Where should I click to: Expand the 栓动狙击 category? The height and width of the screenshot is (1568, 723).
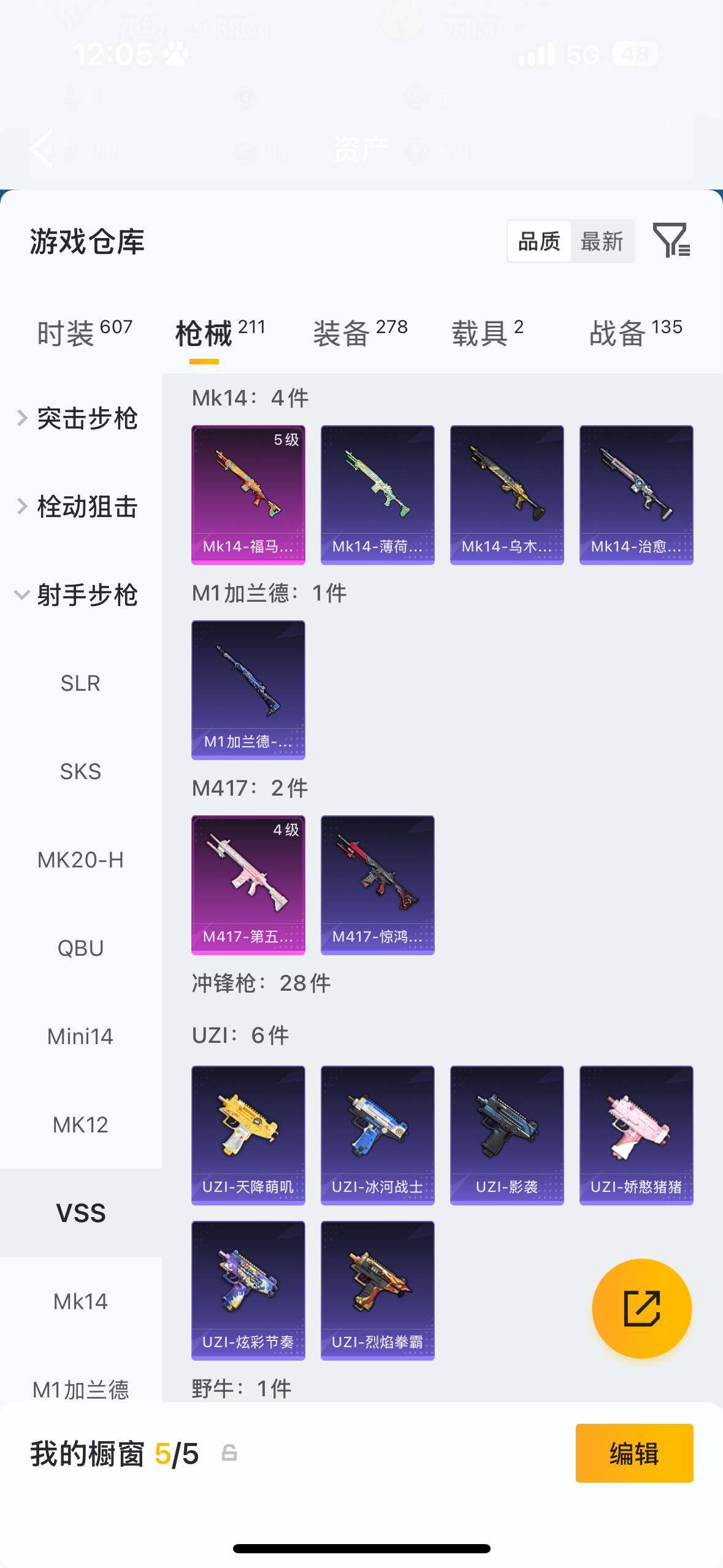[x=86, y=507]
